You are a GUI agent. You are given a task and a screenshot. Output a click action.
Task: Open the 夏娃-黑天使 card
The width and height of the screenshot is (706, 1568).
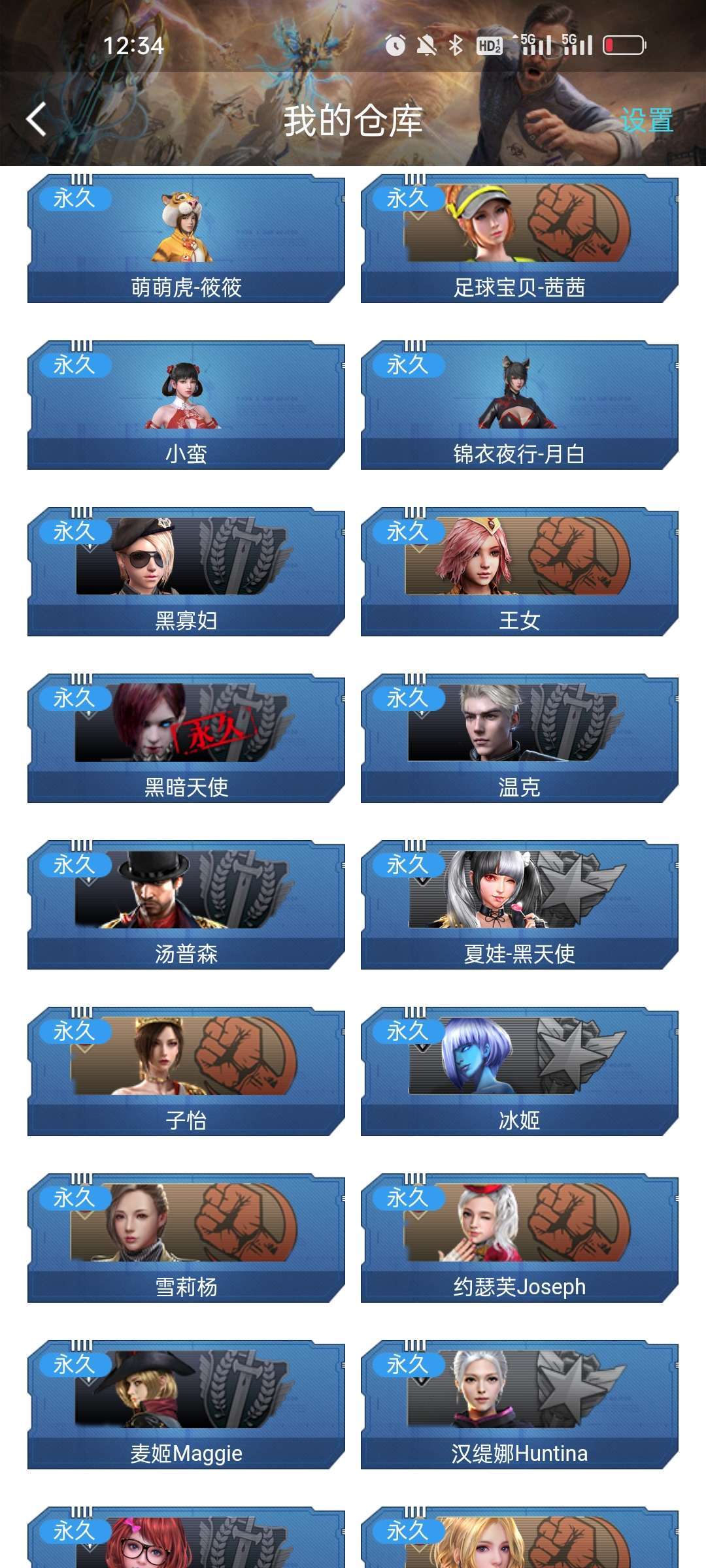(520, 905)
